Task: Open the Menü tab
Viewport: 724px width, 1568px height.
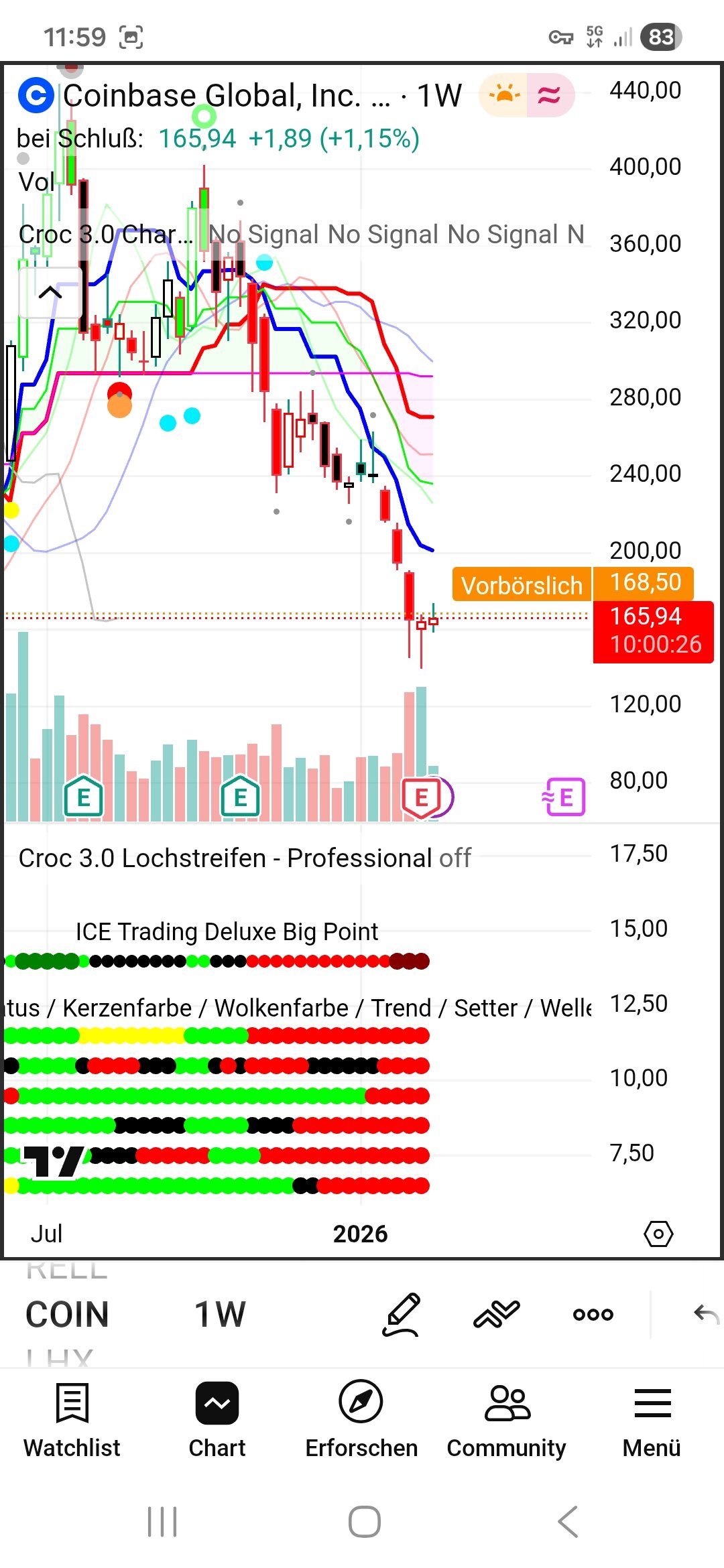Action: click(x=651, y=1419)
